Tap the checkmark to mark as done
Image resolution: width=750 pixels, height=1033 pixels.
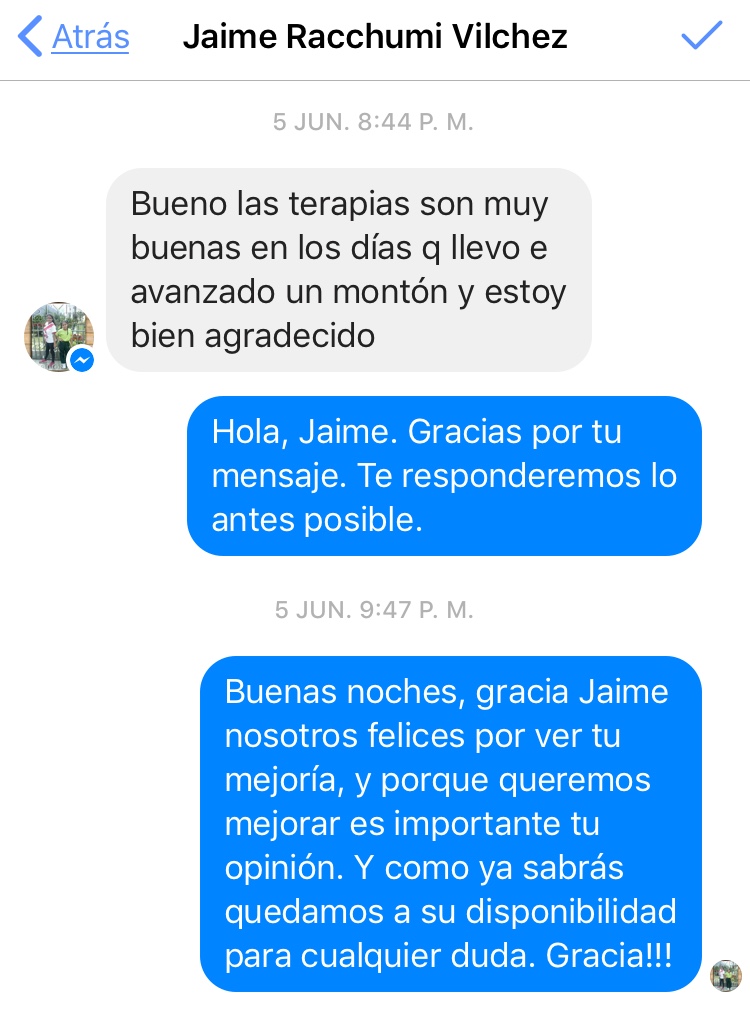pos(701,37)
